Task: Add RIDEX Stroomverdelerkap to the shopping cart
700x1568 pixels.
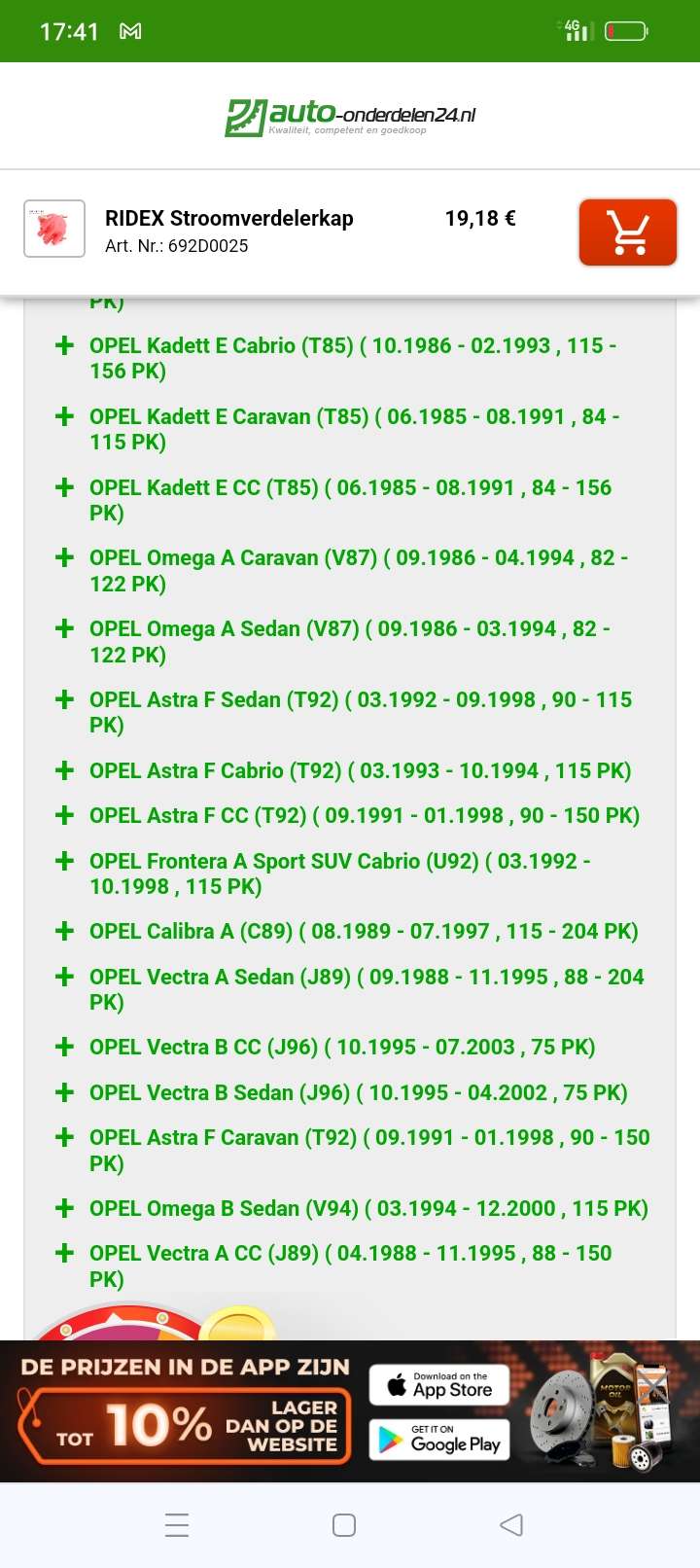Action: 627,232
